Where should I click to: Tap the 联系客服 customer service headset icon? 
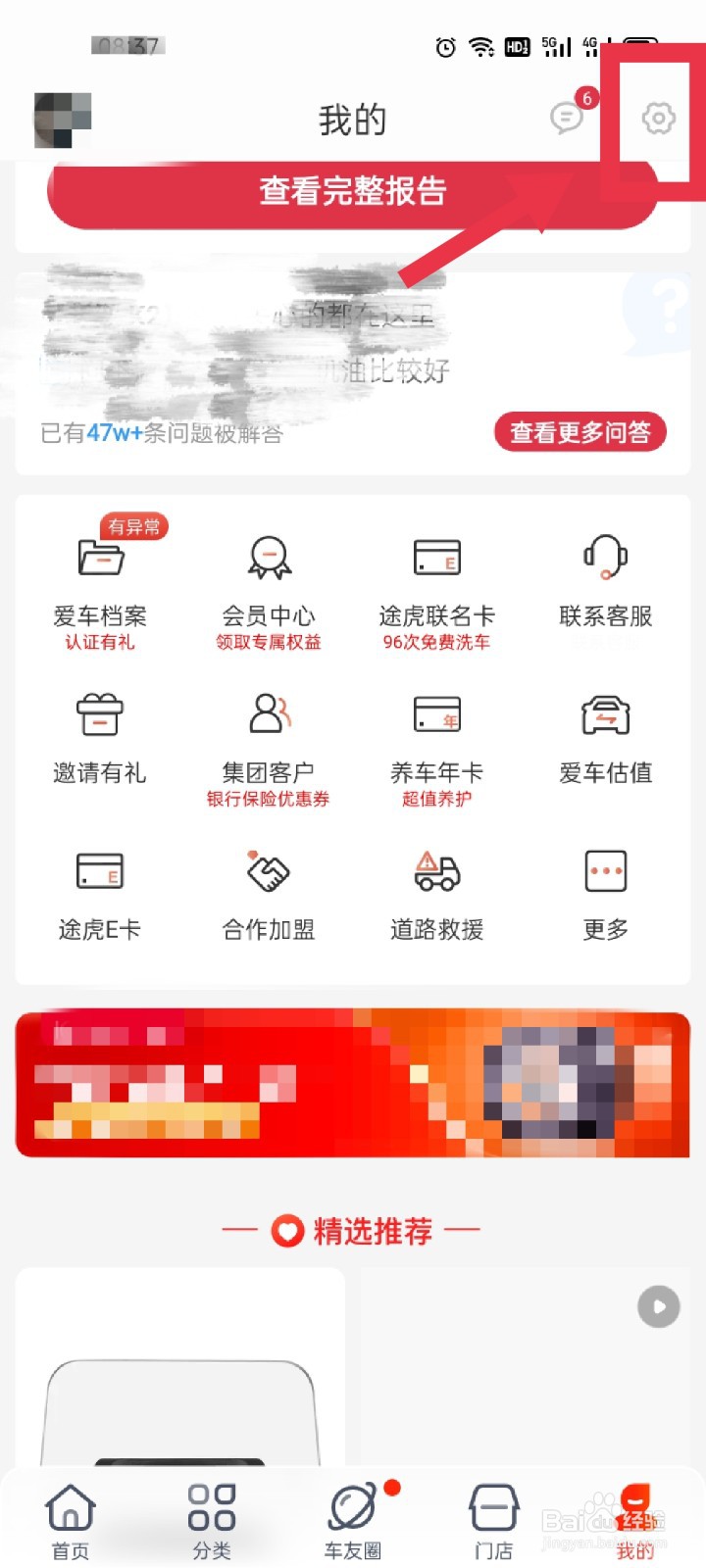point(605,557)
